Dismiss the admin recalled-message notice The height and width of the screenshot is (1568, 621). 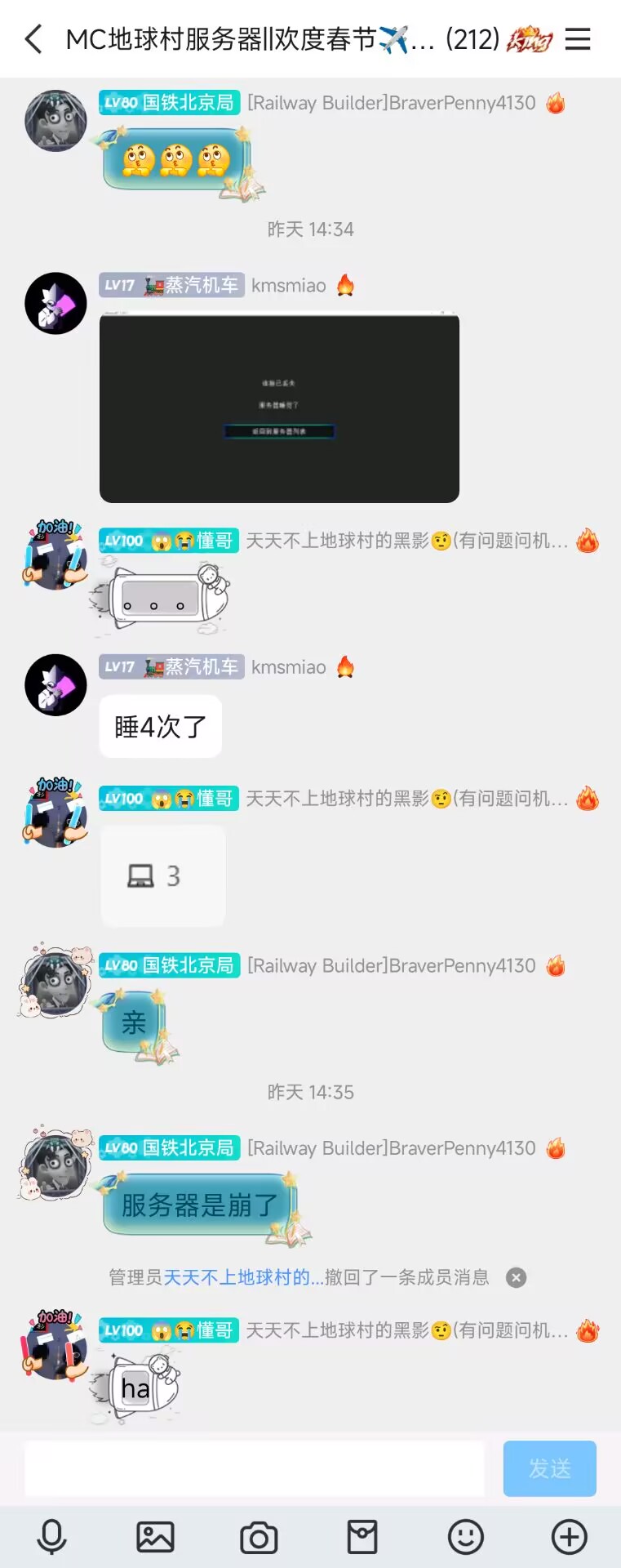coord(516,1277)
